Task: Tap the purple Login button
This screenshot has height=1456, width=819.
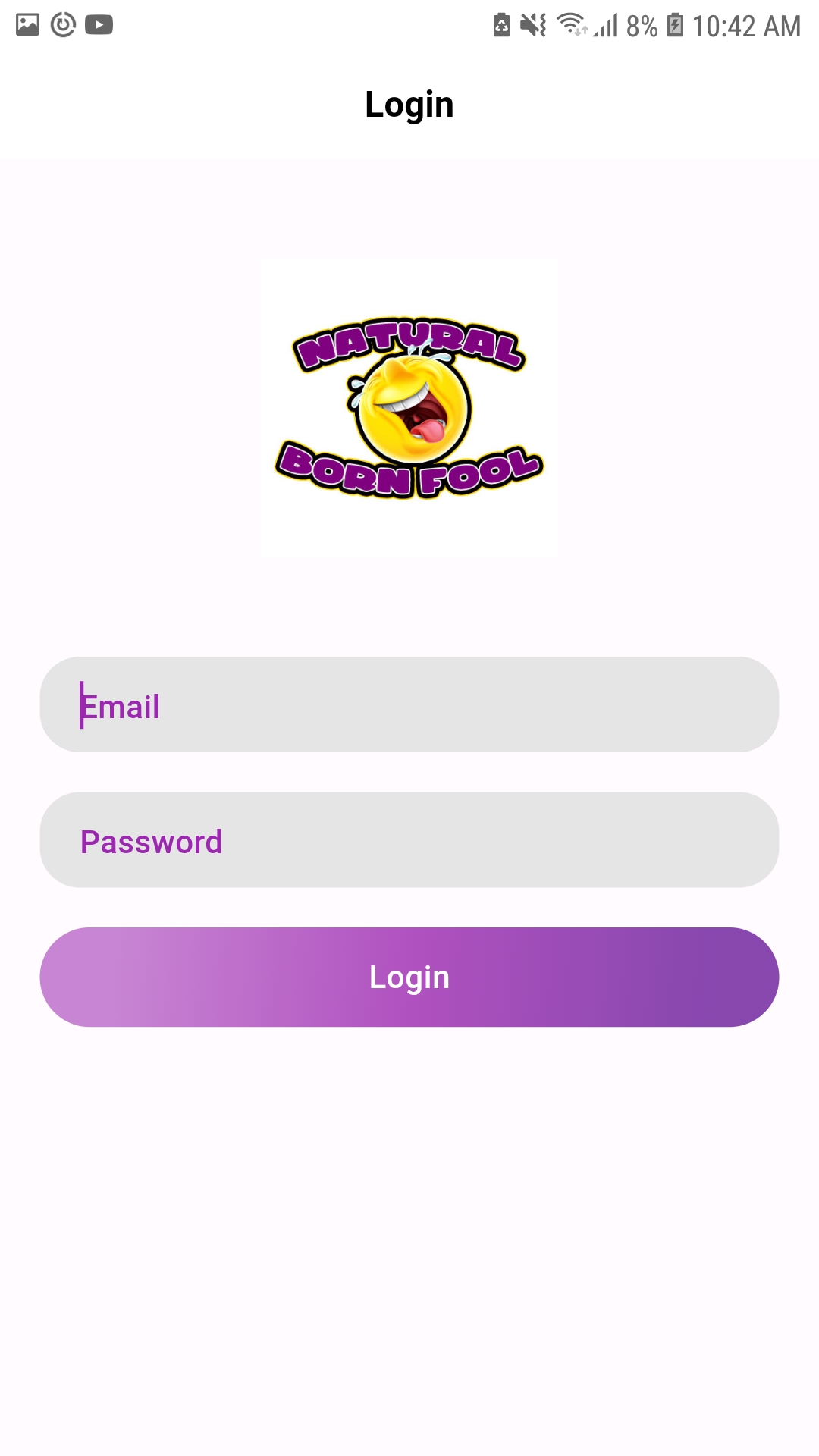Action: tap(409, 977)
